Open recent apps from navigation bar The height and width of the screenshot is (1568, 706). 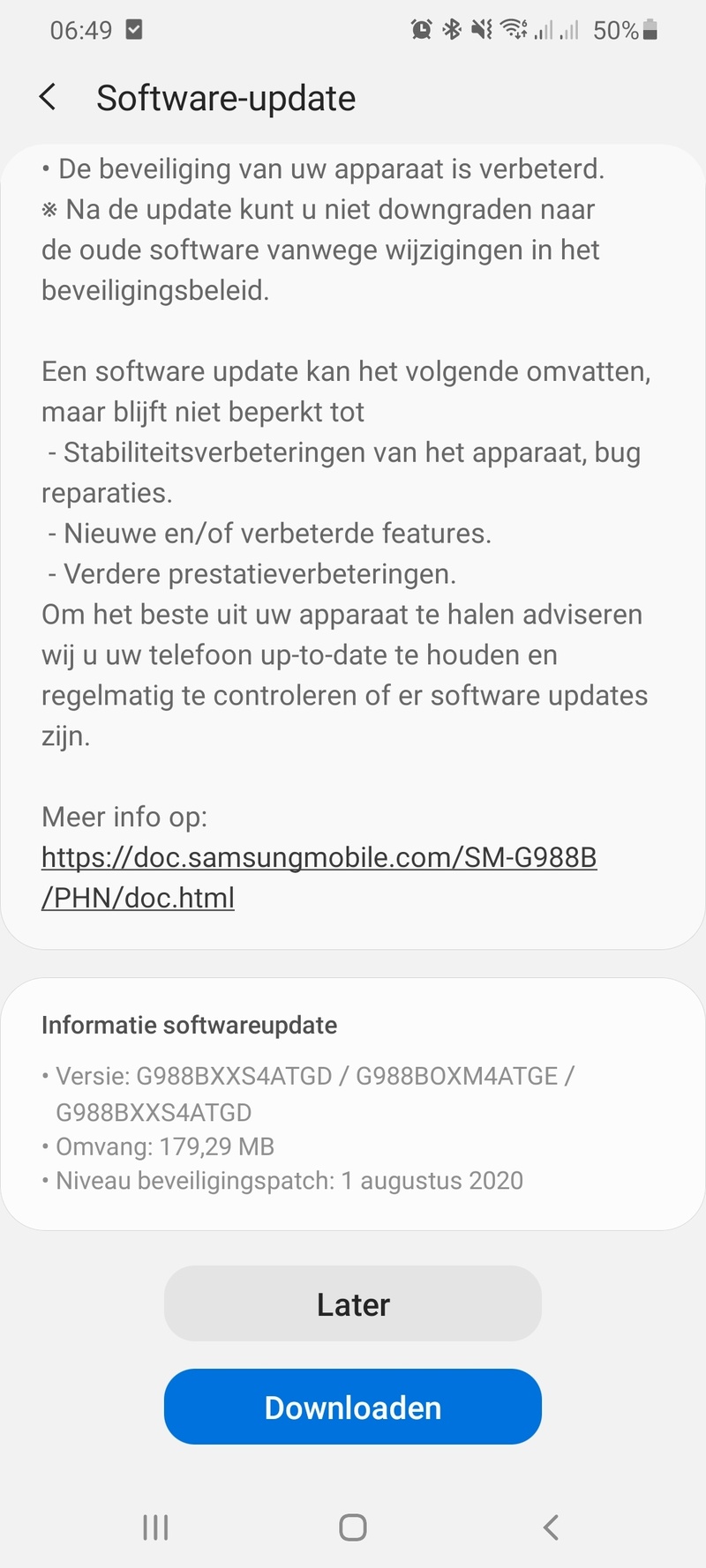coord(155,1527)
